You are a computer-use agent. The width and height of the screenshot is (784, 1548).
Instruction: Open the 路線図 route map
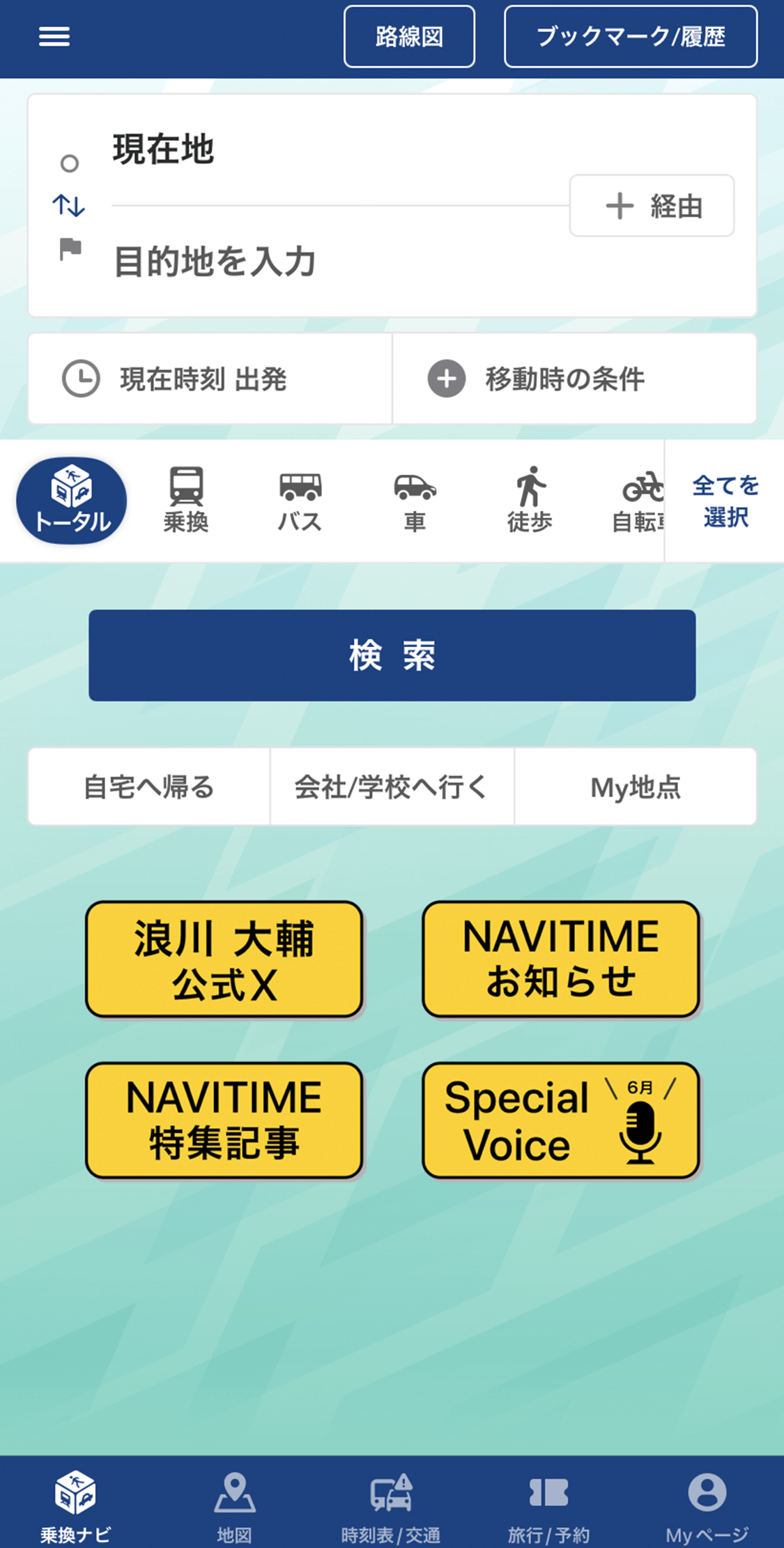click(409, 37)
